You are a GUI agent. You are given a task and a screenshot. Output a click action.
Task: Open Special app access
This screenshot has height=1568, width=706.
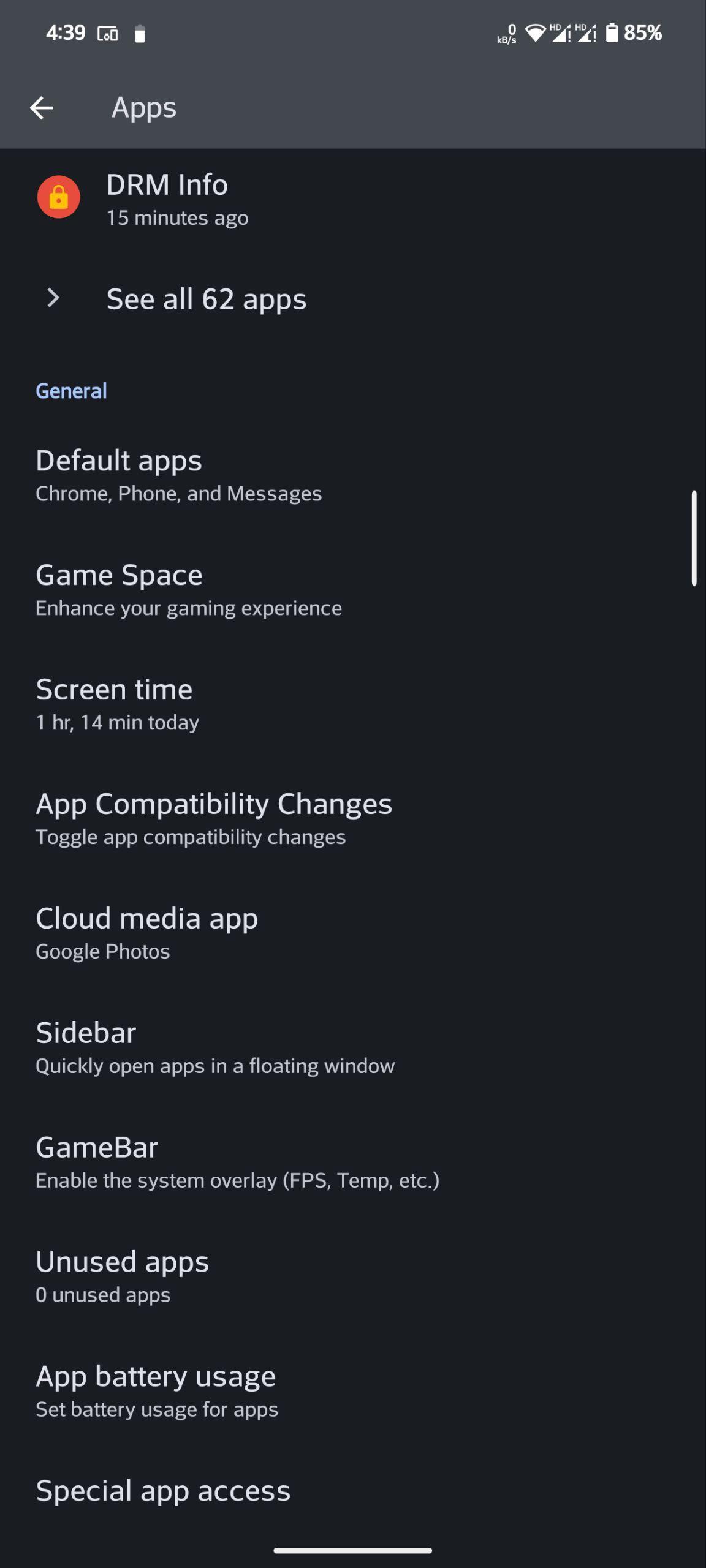[x=353, y=1491]
